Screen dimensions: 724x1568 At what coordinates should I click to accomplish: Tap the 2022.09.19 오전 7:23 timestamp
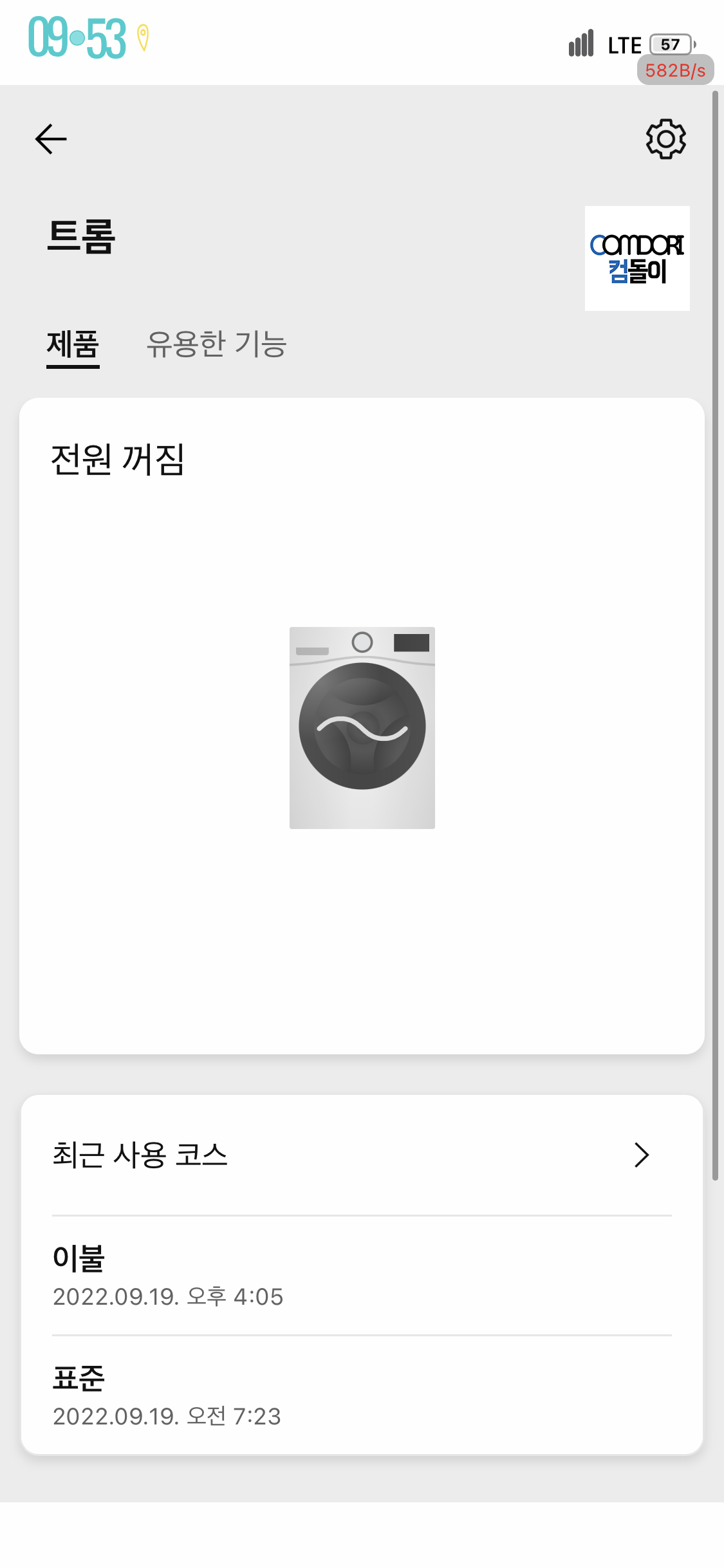tap(166, 1417)
